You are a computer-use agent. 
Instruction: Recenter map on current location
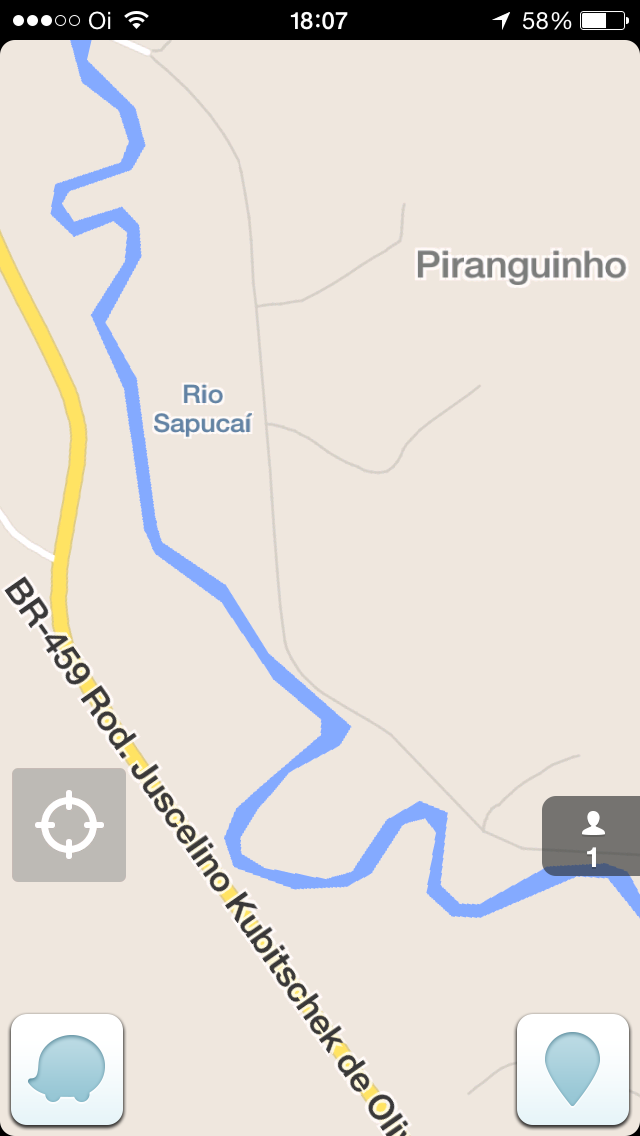69,825
